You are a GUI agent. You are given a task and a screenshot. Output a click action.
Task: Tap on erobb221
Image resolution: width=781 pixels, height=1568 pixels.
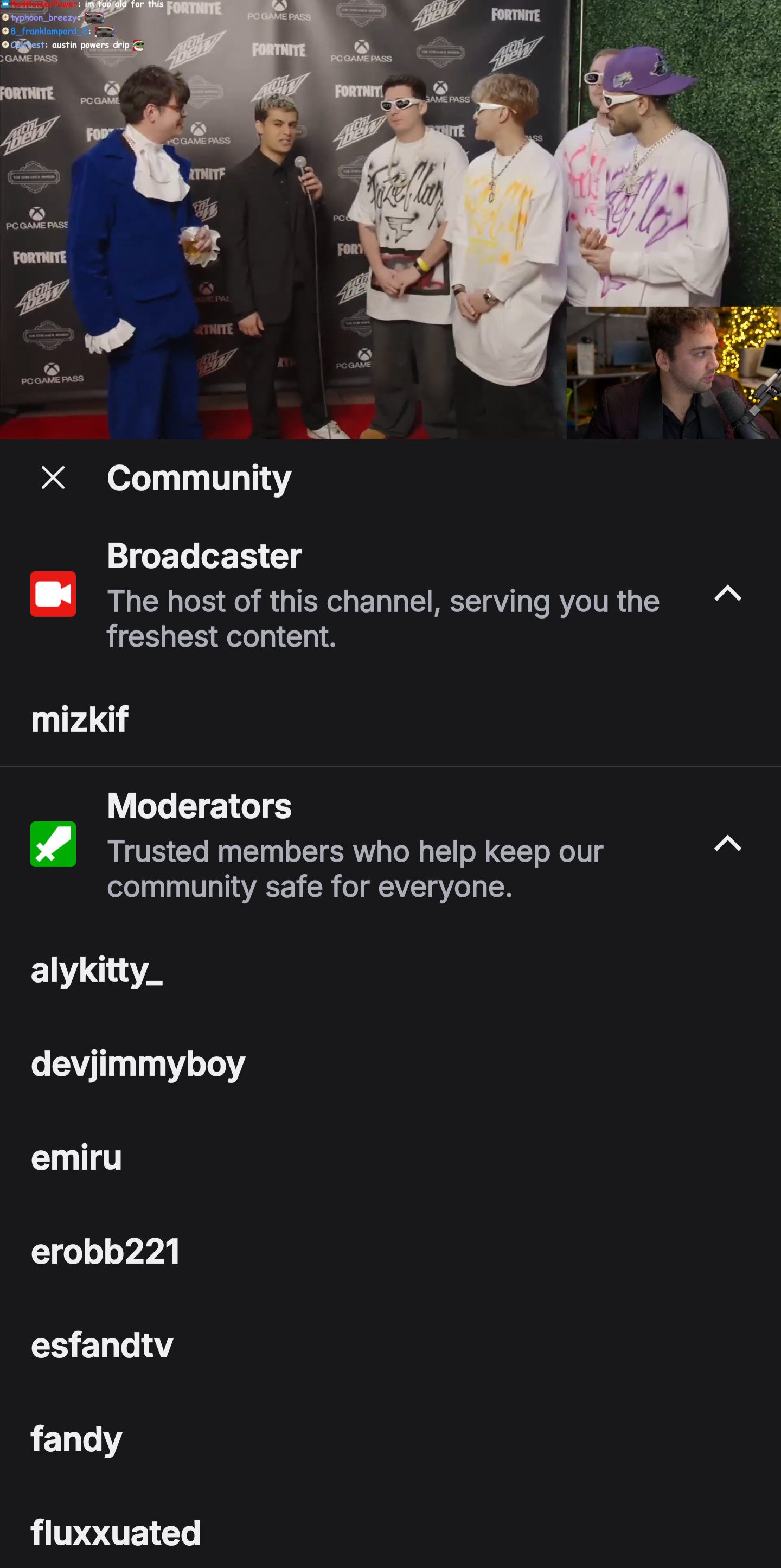click(390, 1251)
